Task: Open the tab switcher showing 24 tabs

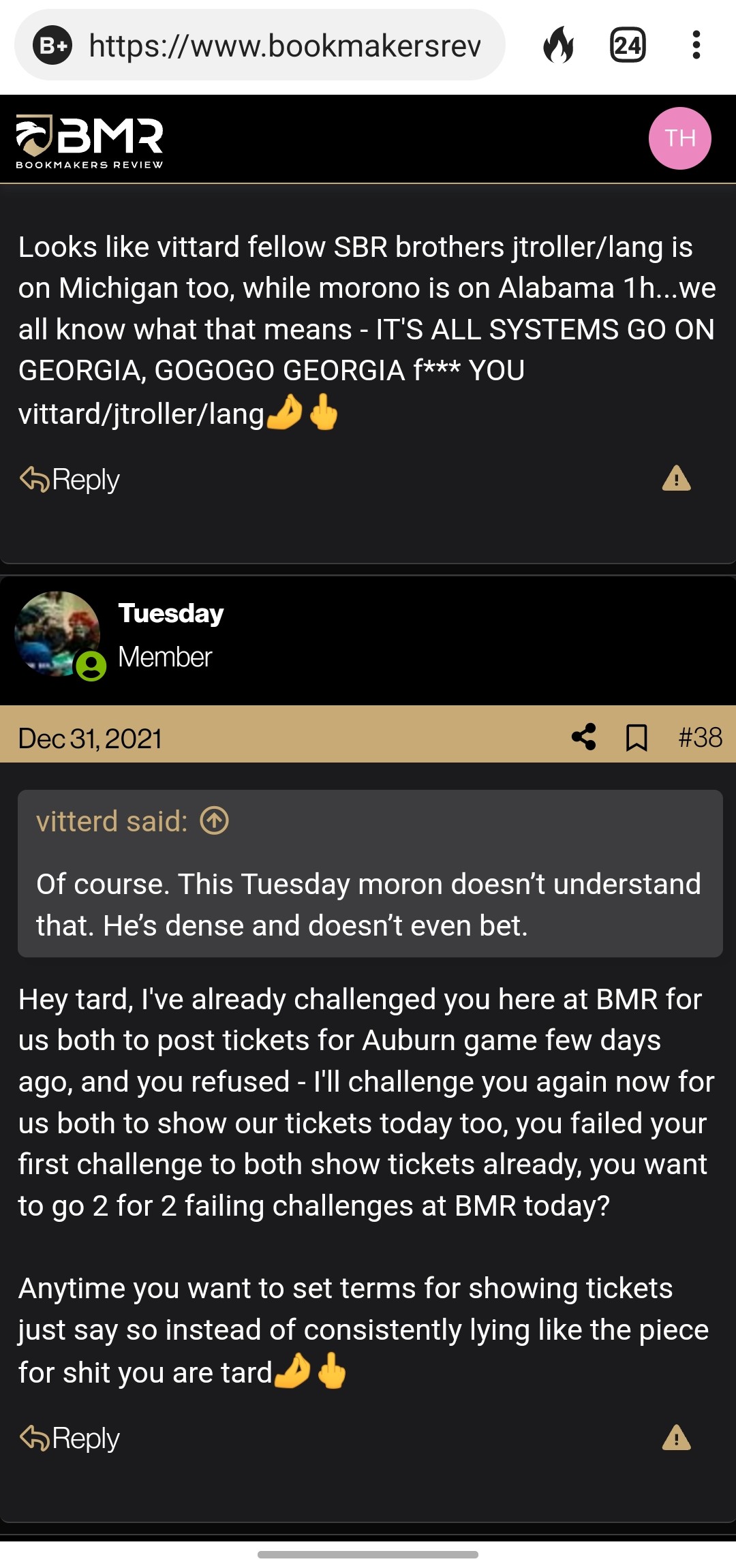Action: click(x=628, y=46)
